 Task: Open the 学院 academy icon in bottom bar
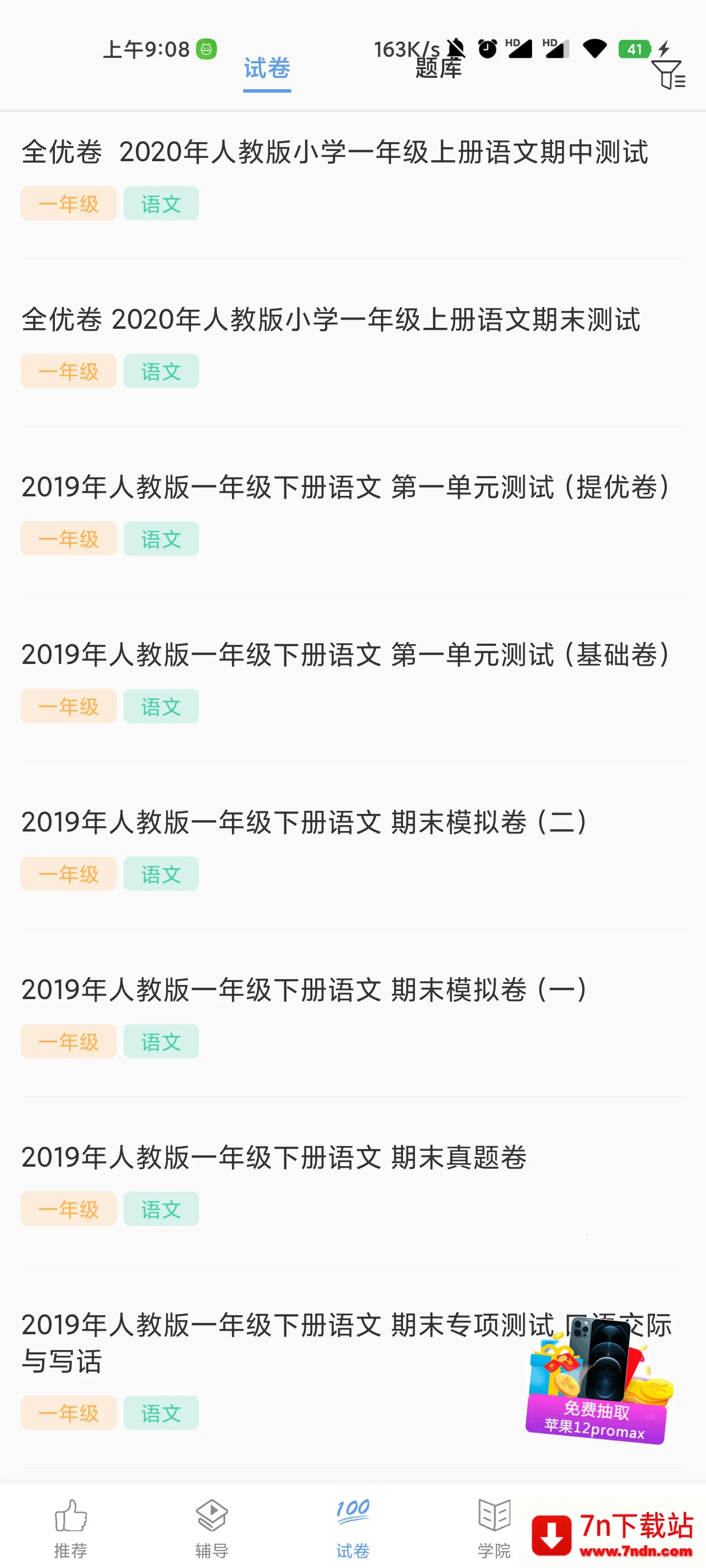point(493,1516)
